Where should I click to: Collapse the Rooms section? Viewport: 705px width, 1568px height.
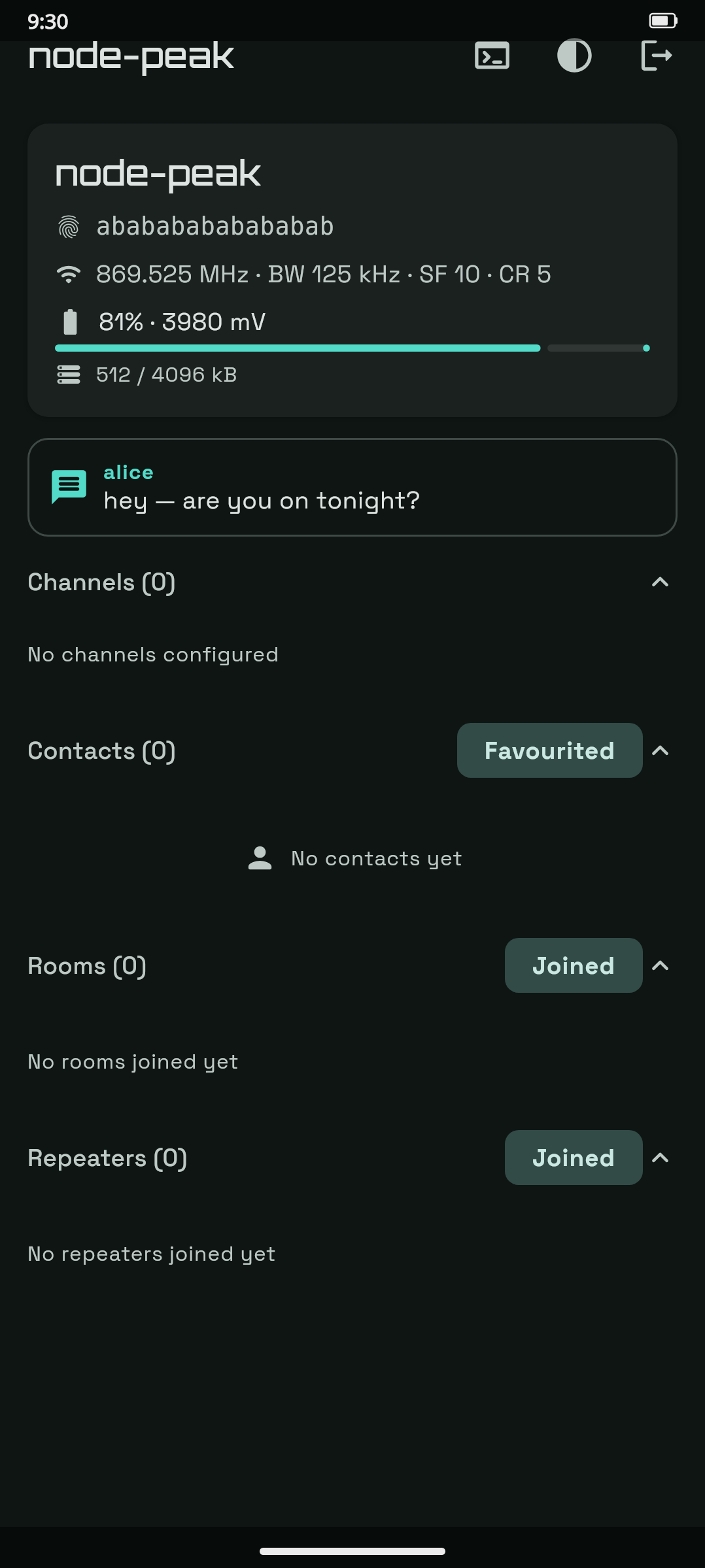tap(661, 965)
